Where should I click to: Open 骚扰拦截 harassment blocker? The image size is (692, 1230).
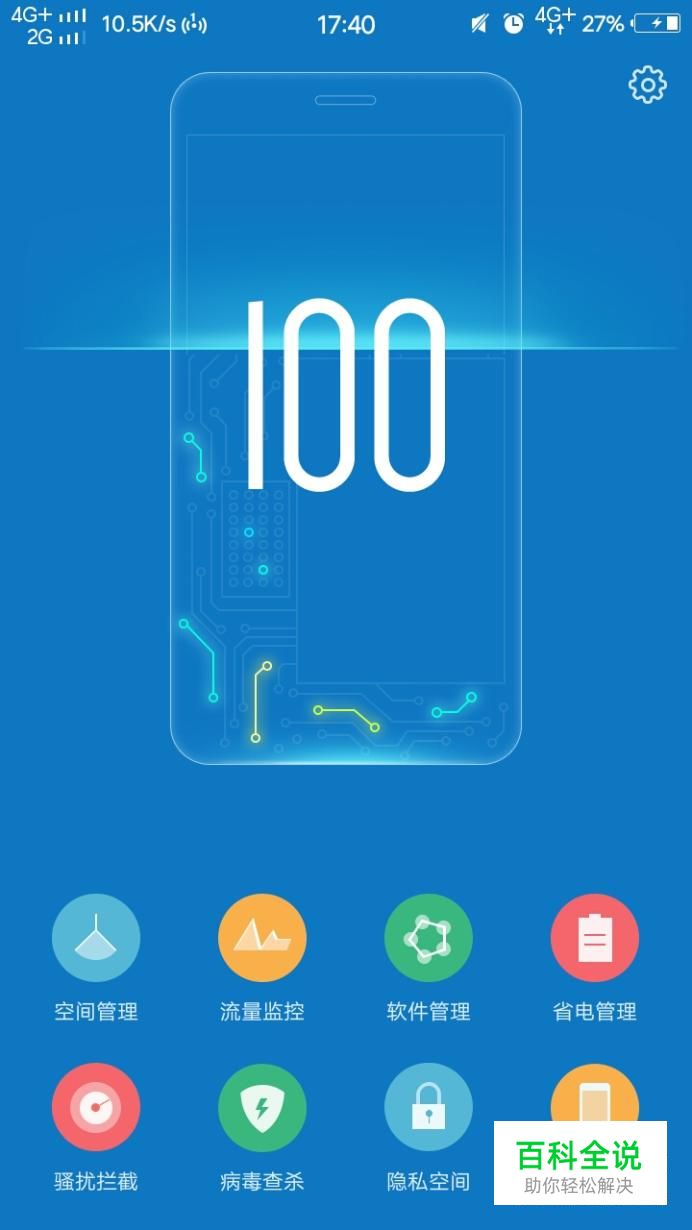click(x=96, y=1107)
